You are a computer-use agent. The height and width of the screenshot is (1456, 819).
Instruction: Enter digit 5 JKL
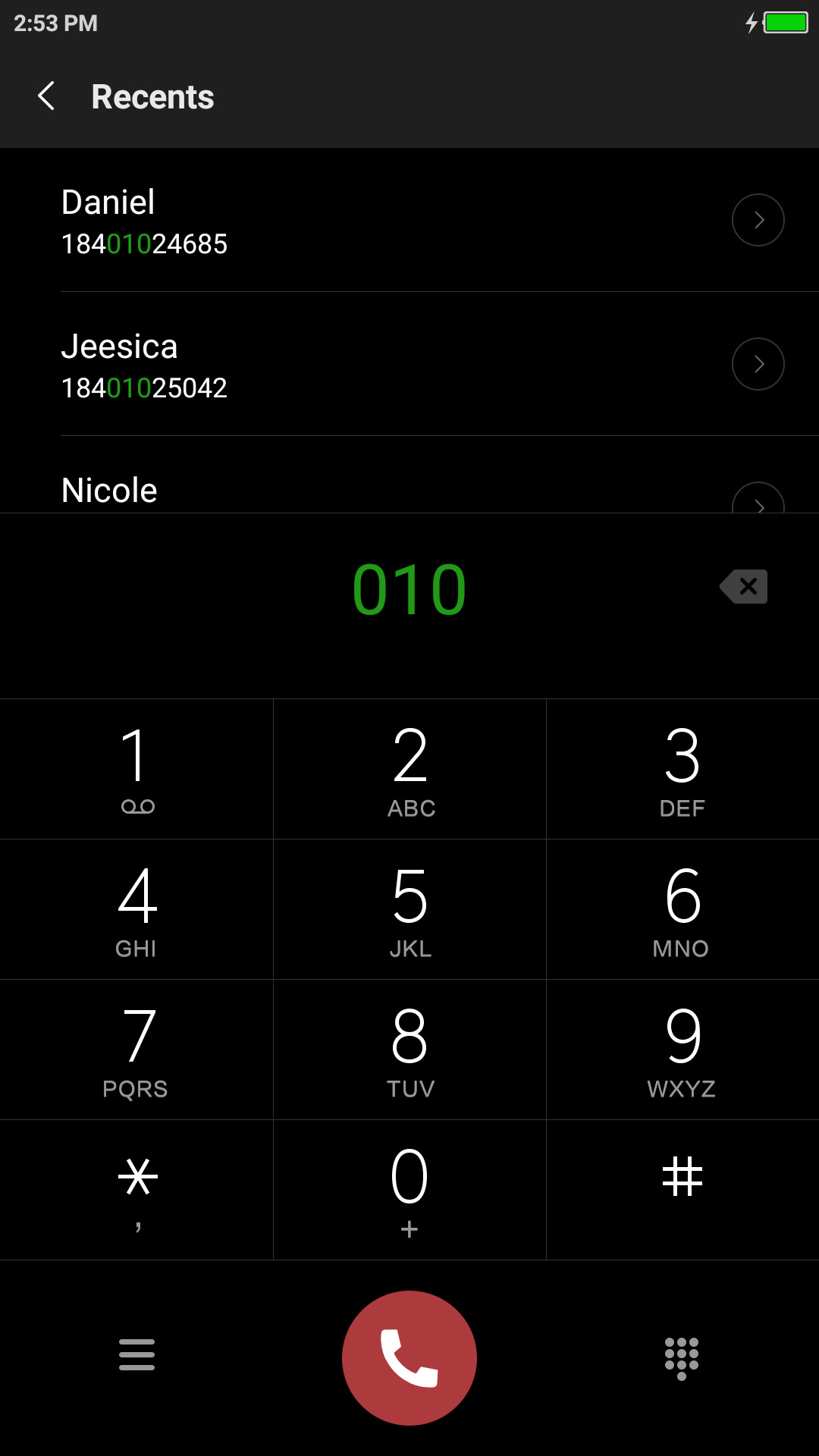pos(409,909)
